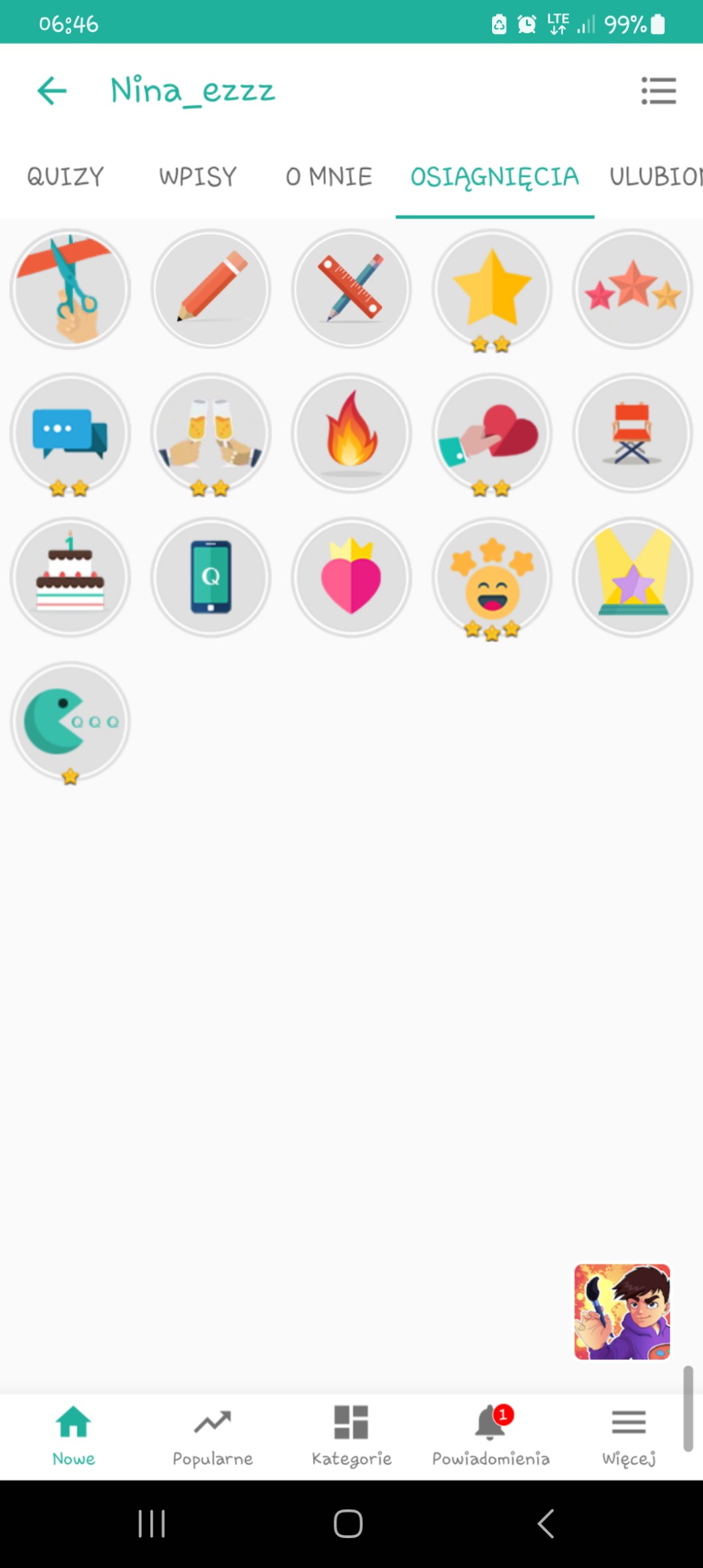Open the birthday cake achievement badge
The width and height of the screenshot is (703, 1568).
[70, 577]
